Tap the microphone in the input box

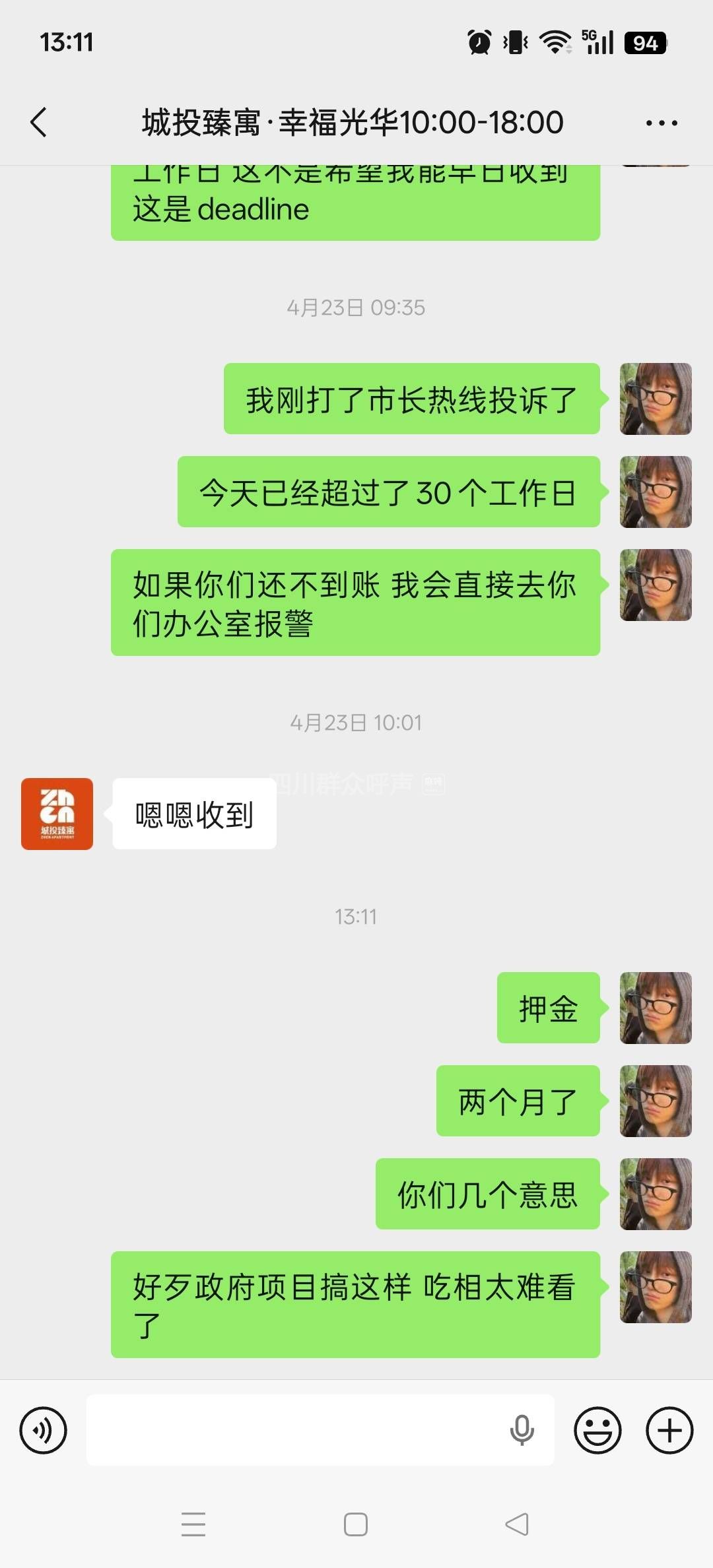522,1430
